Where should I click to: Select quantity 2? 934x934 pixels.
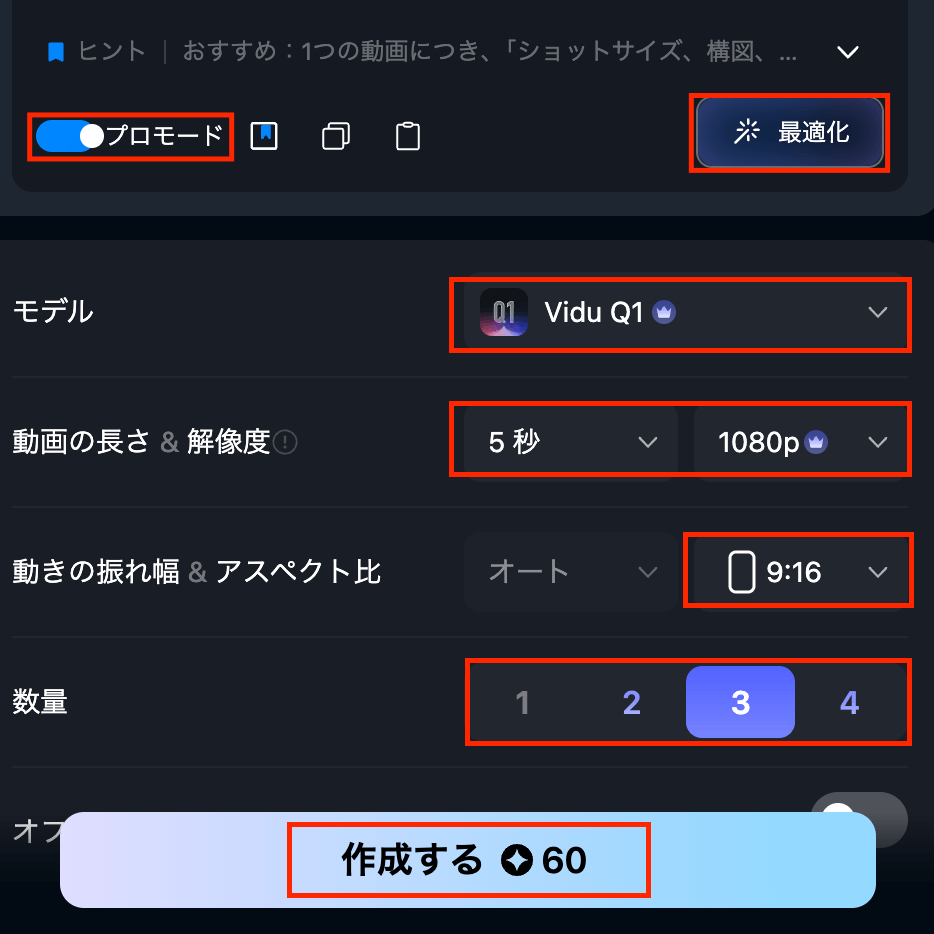tap(631, 703)
